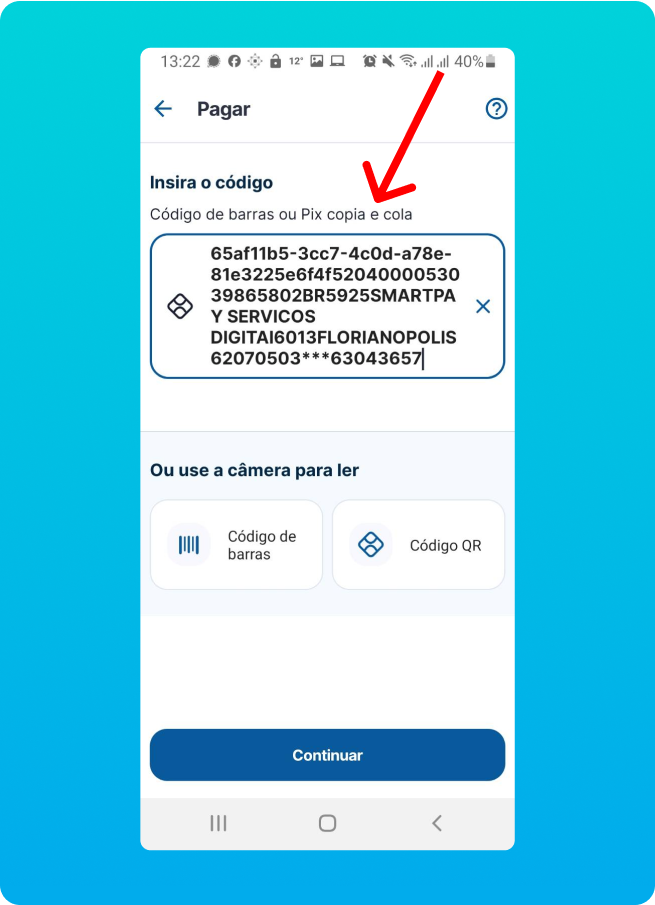
Task: Go to the home screen
Action: pos(327,823)
